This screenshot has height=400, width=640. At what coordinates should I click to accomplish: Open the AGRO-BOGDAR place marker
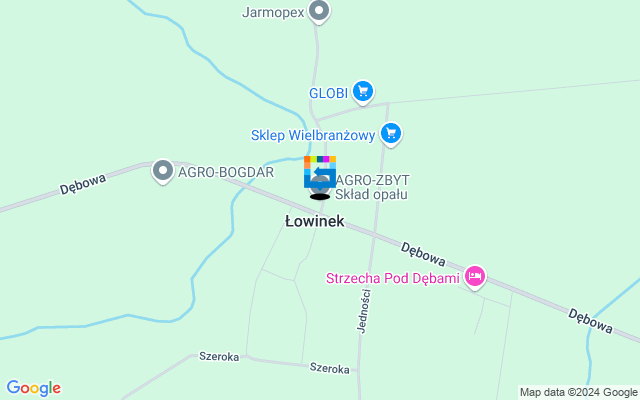(x=162, y=171)
